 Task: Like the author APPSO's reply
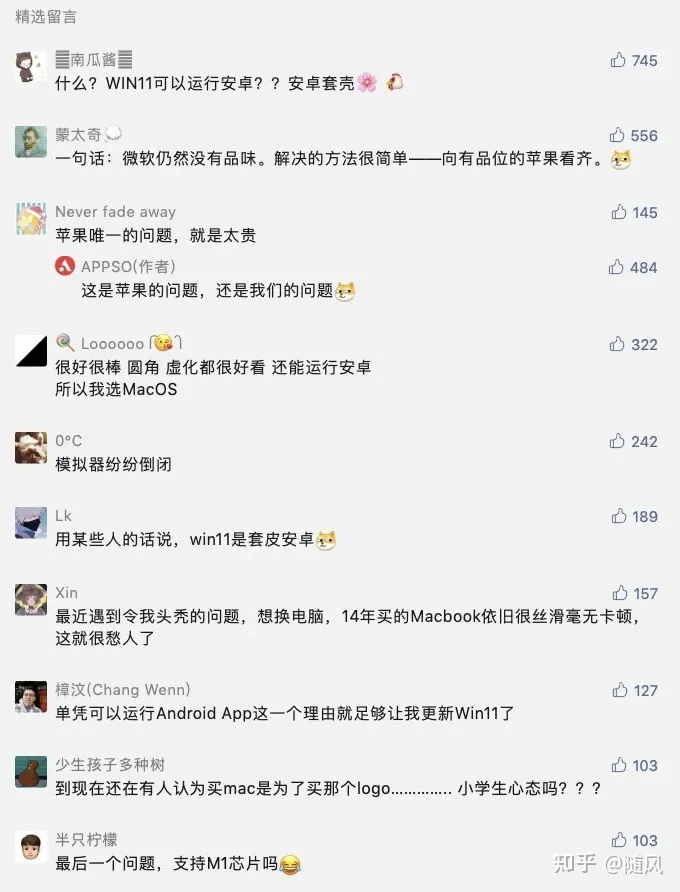pos(617,267)
